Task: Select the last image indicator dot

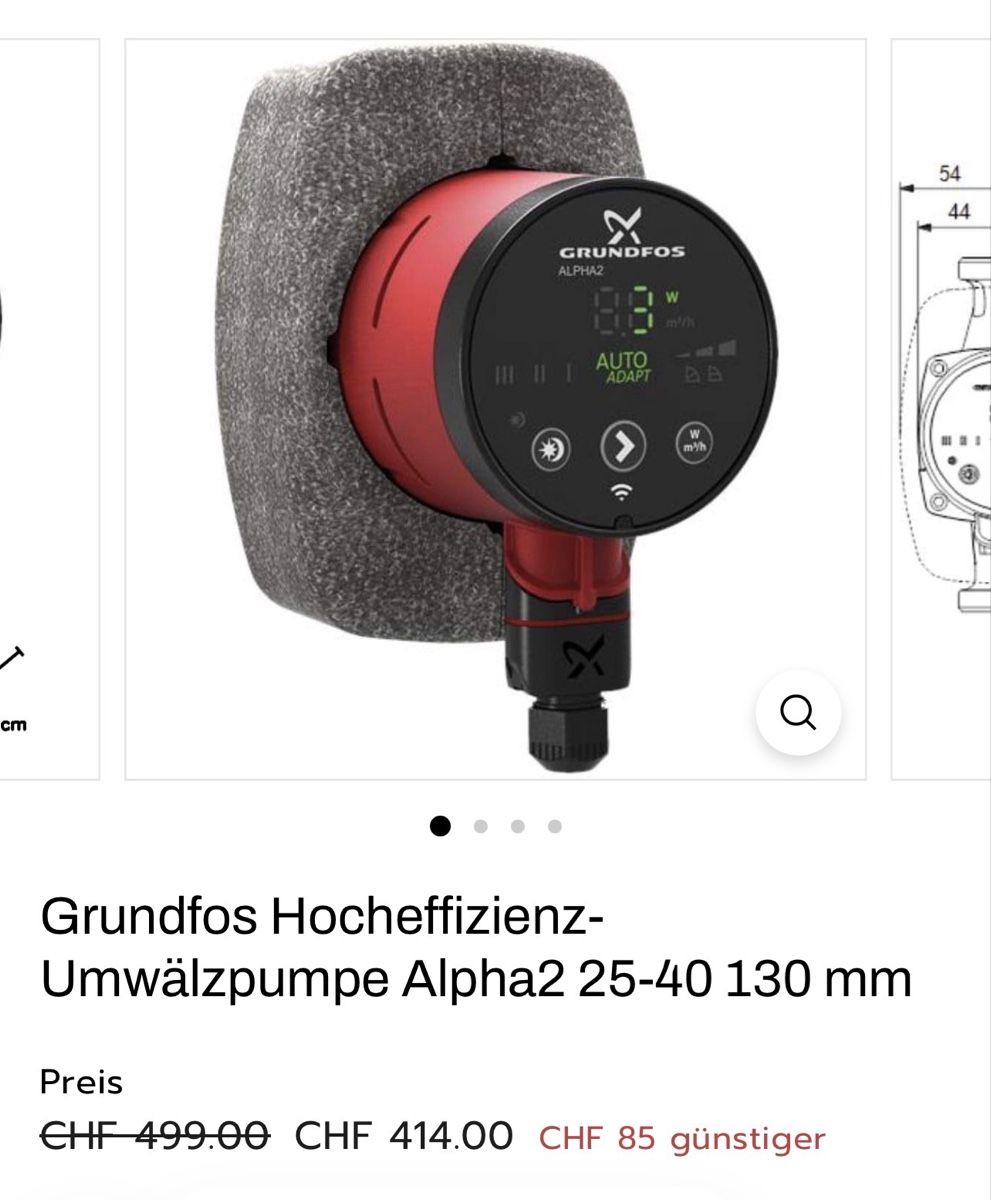Action: coord(555,826)
